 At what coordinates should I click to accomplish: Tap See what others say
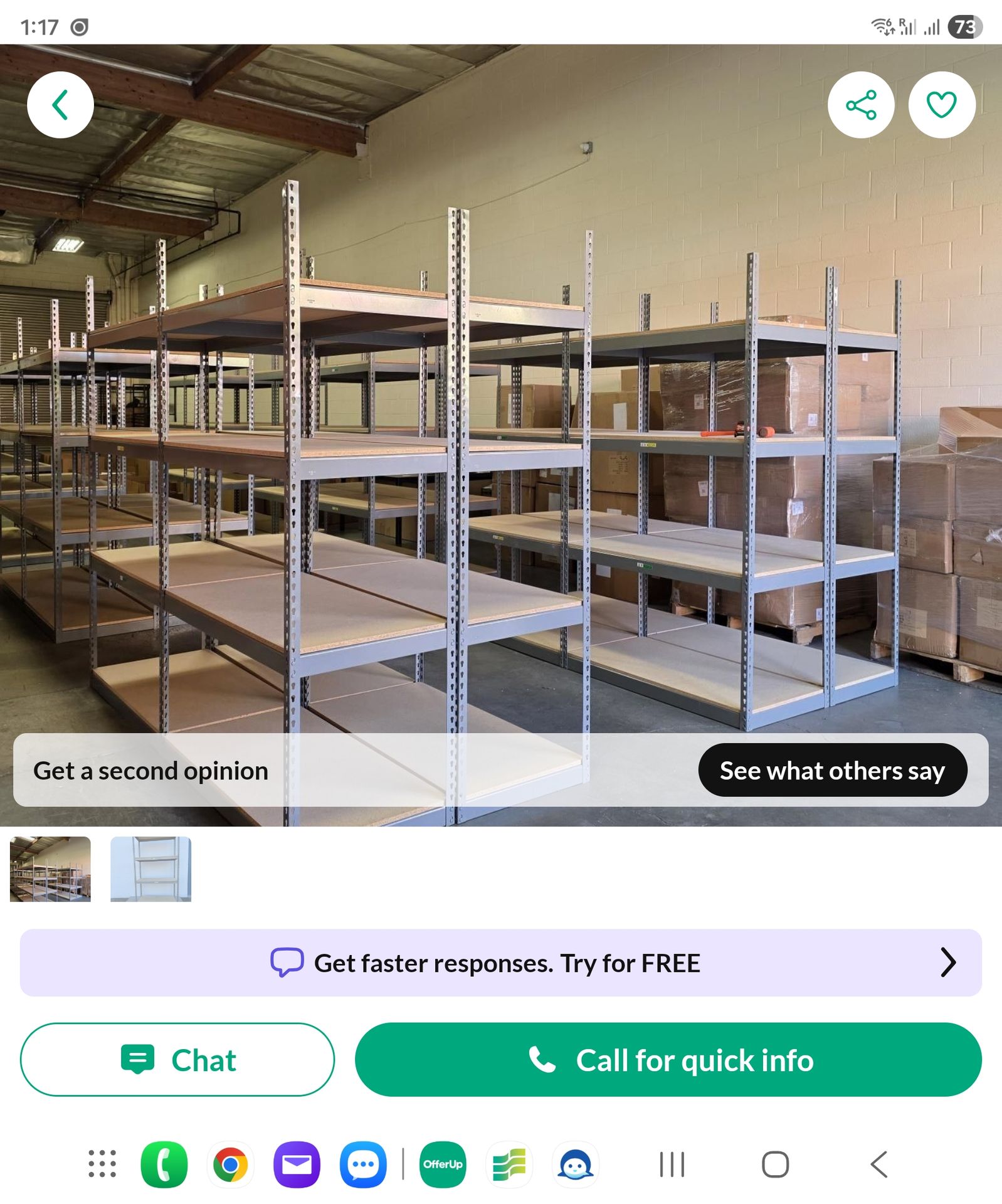pos(832,770)
